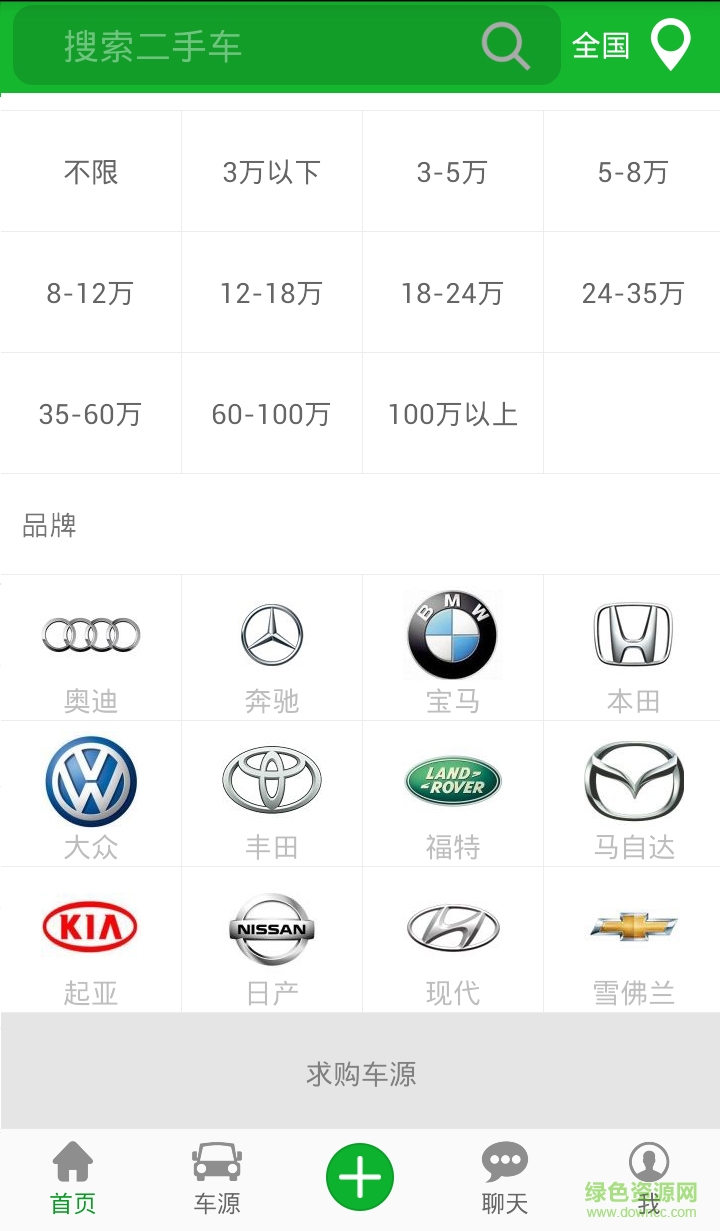The width and height of the screenshot is (720, 1231).
Task: Select the 不限 price option
Action: (91, 172)
